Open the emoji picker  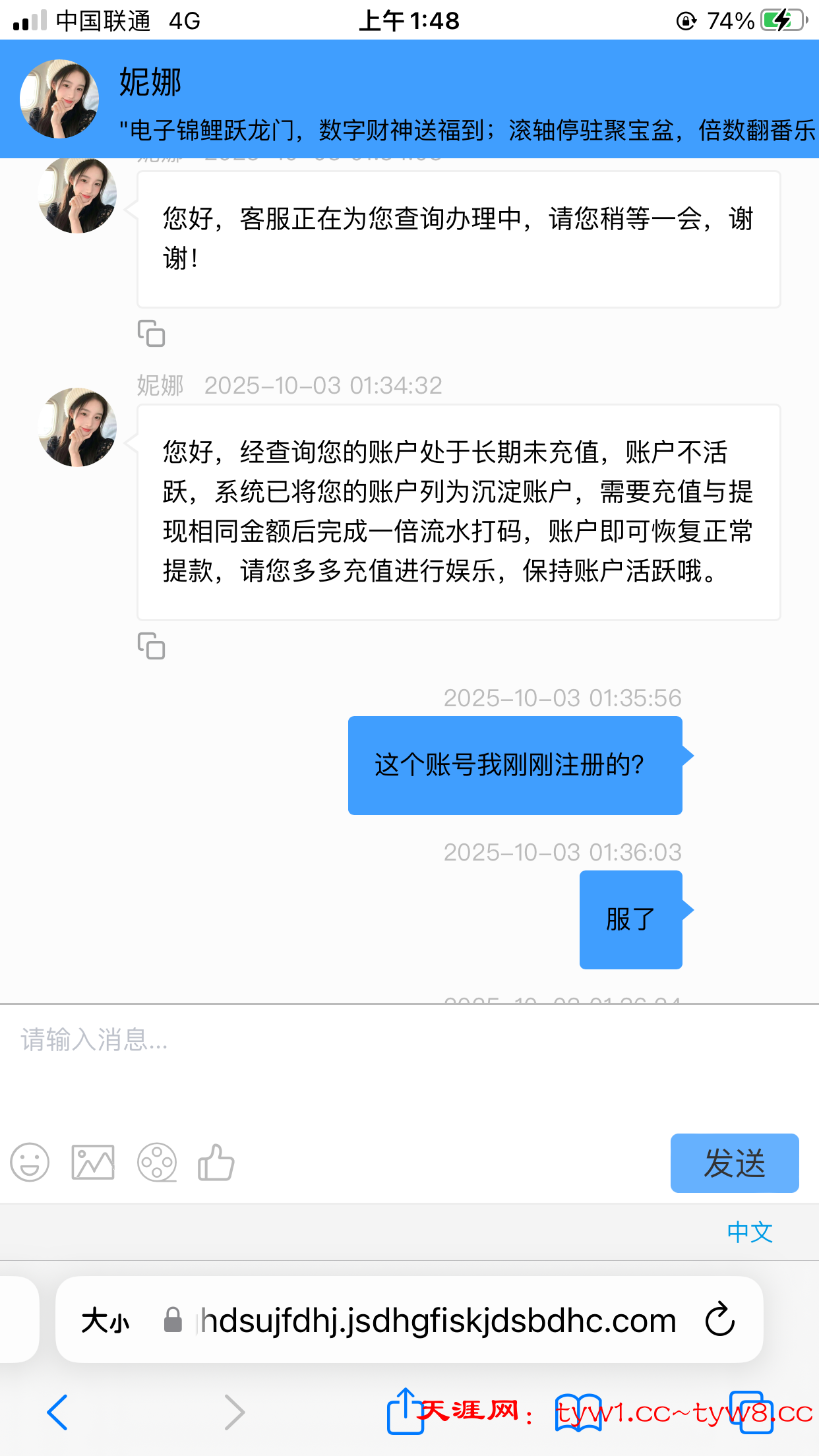29,1163
